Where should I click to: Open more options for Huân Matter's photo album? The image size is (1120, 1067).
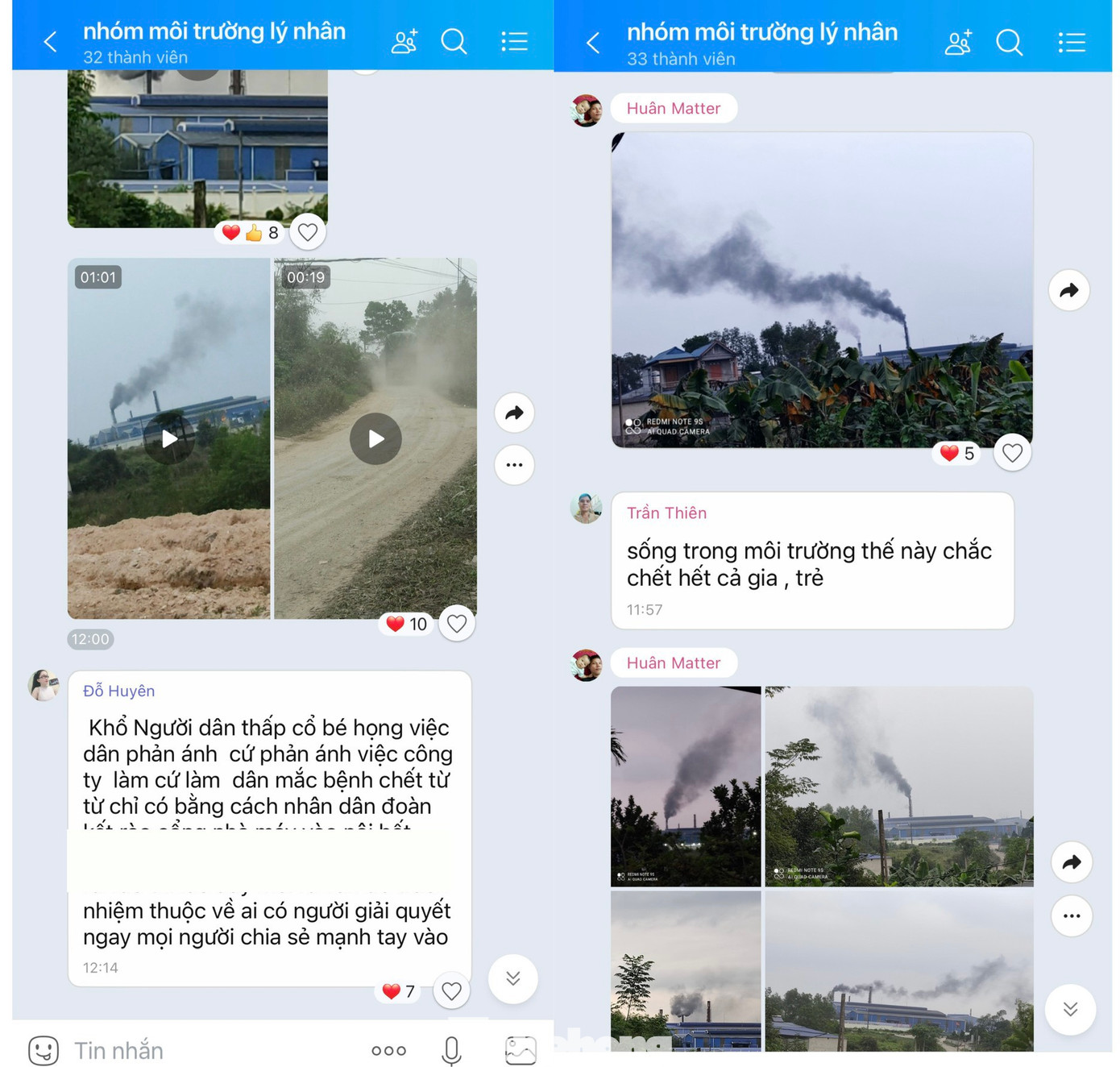click(1072, 915)
